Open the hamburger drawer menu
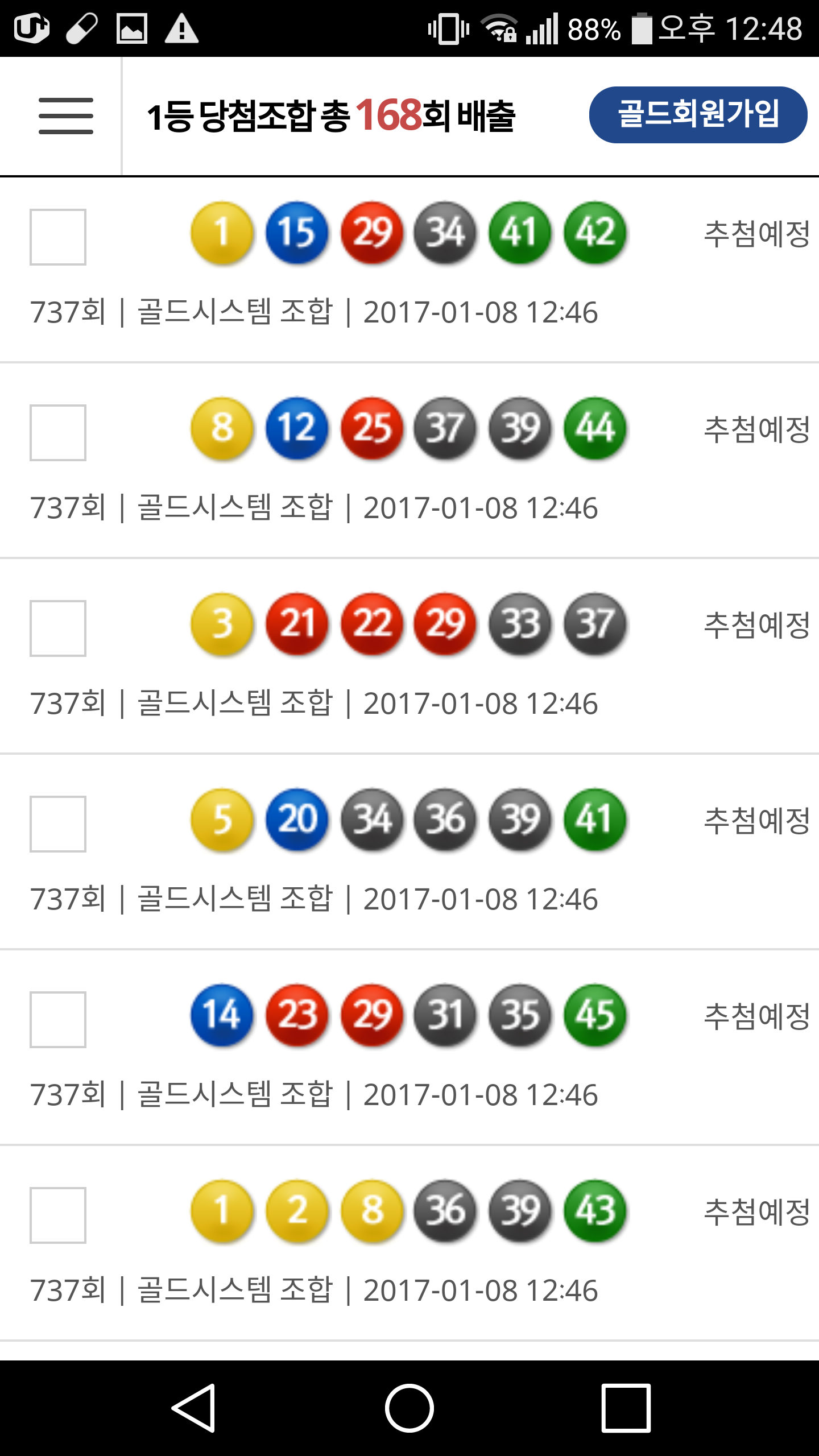 tap(66, 116)
